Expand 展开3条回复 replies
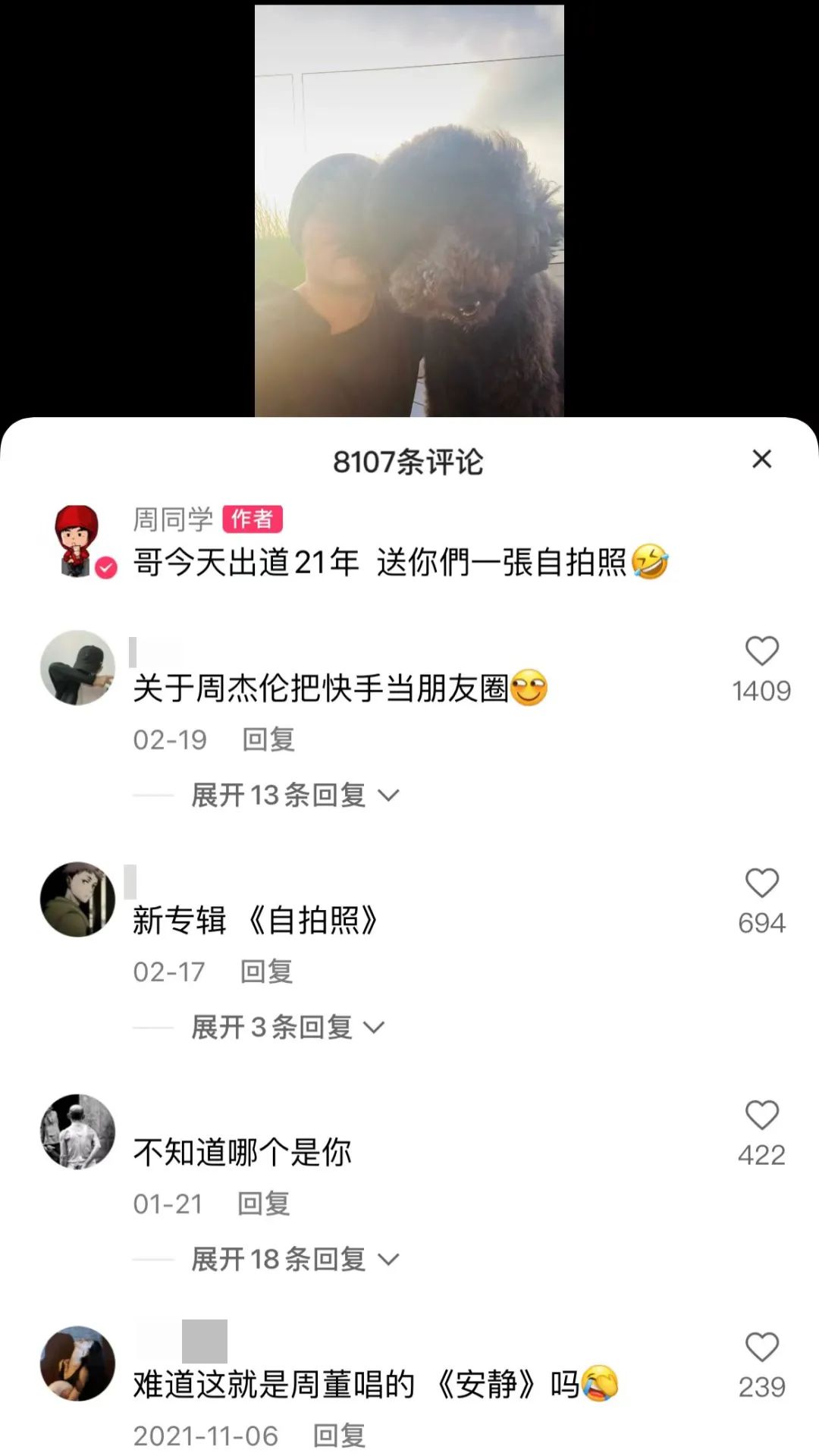 click(287, 1028)
